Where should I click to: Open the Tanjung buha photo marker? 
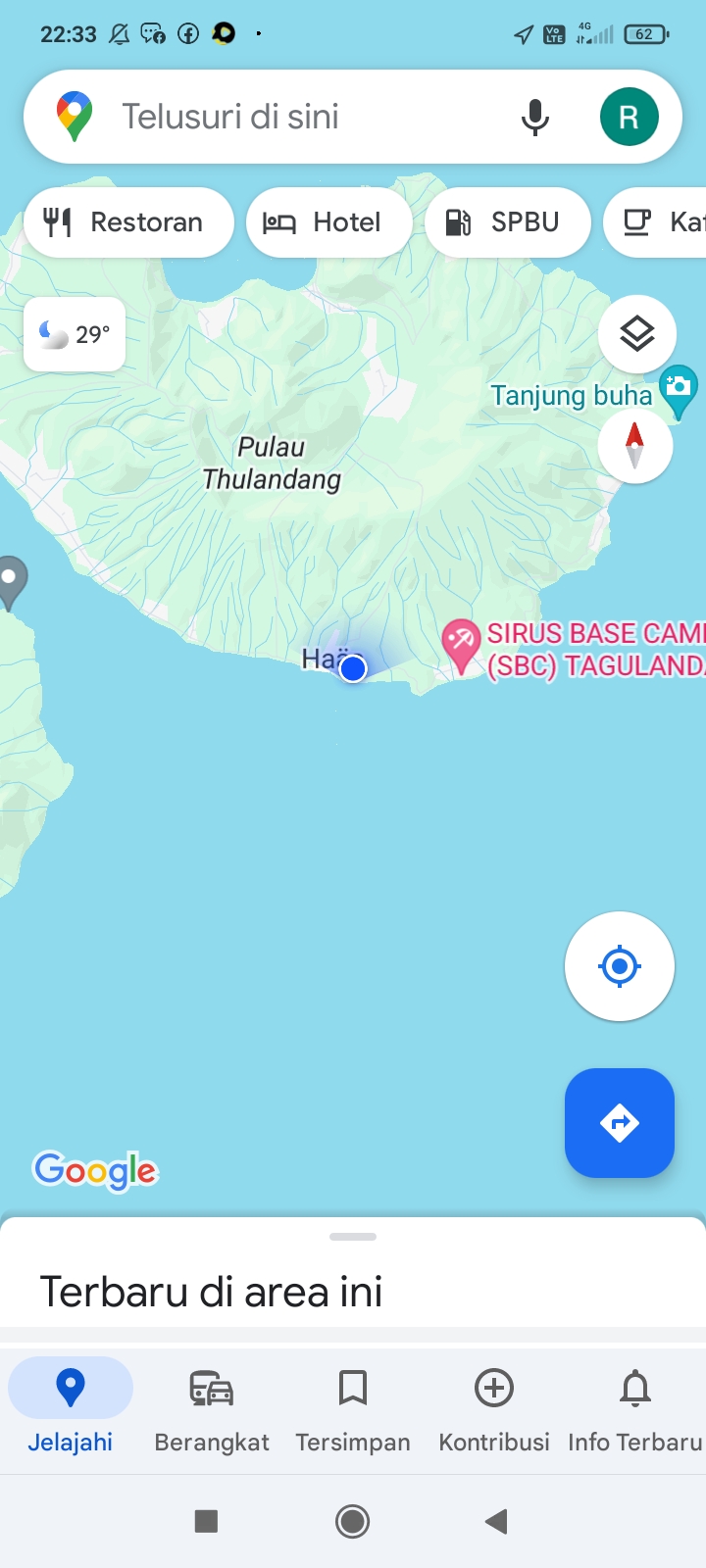pos(679,392)
